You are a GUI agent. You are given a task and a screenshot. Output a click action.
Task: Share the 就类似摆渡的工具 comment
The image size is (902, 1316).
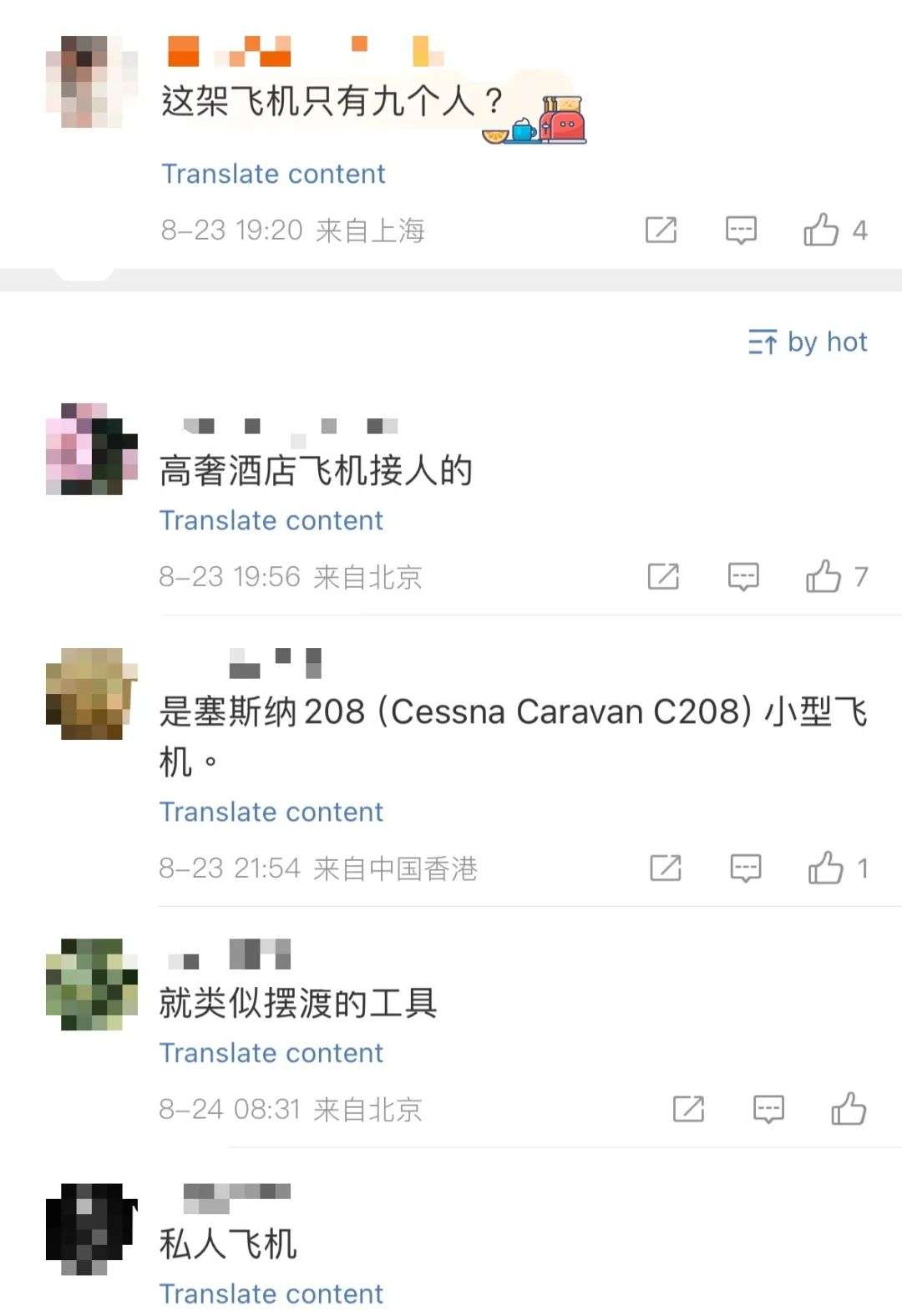click(x=688, y=1109)
